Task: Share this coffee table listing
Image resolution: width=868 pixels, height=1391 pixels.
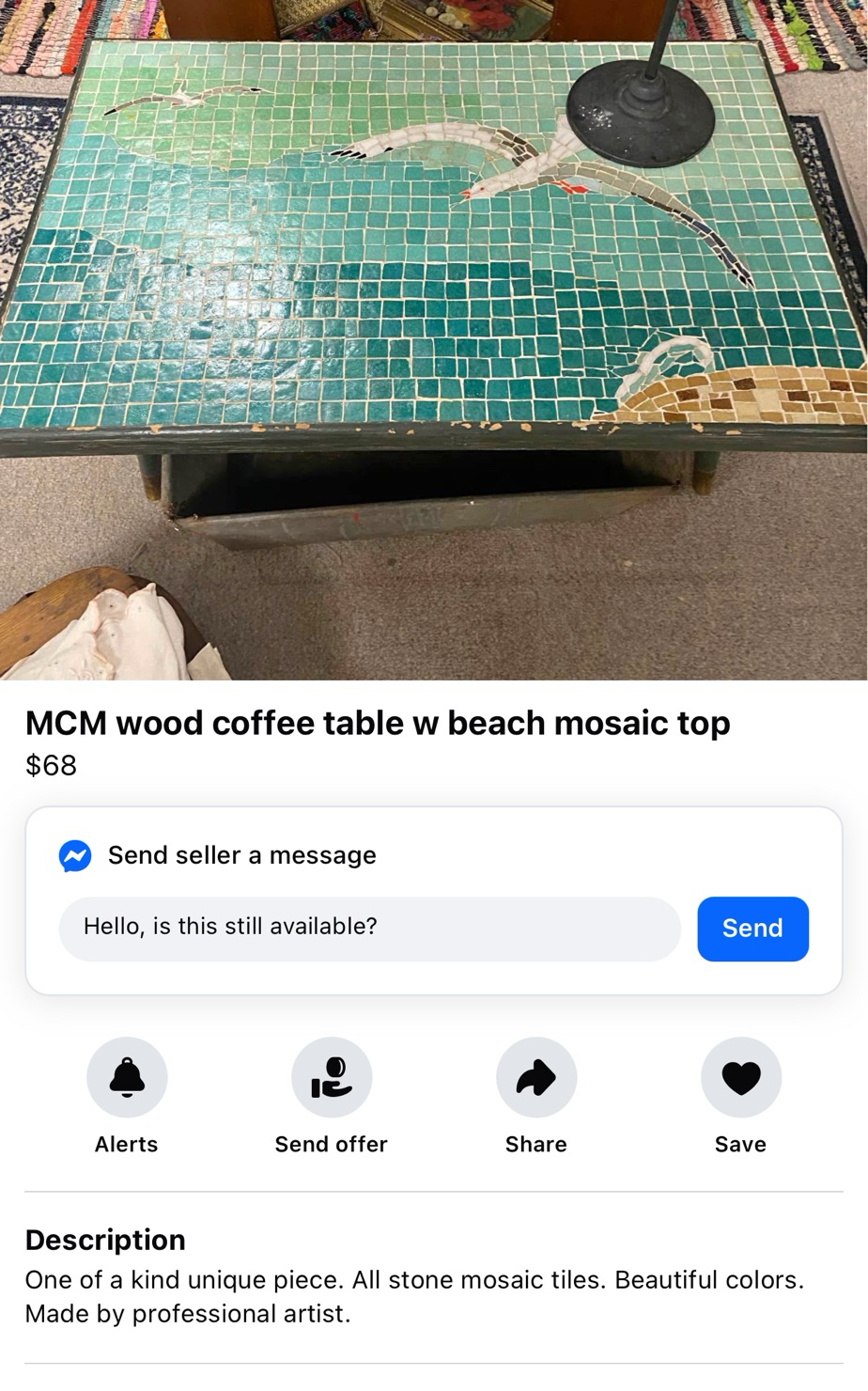Action: pos(536,1077)
